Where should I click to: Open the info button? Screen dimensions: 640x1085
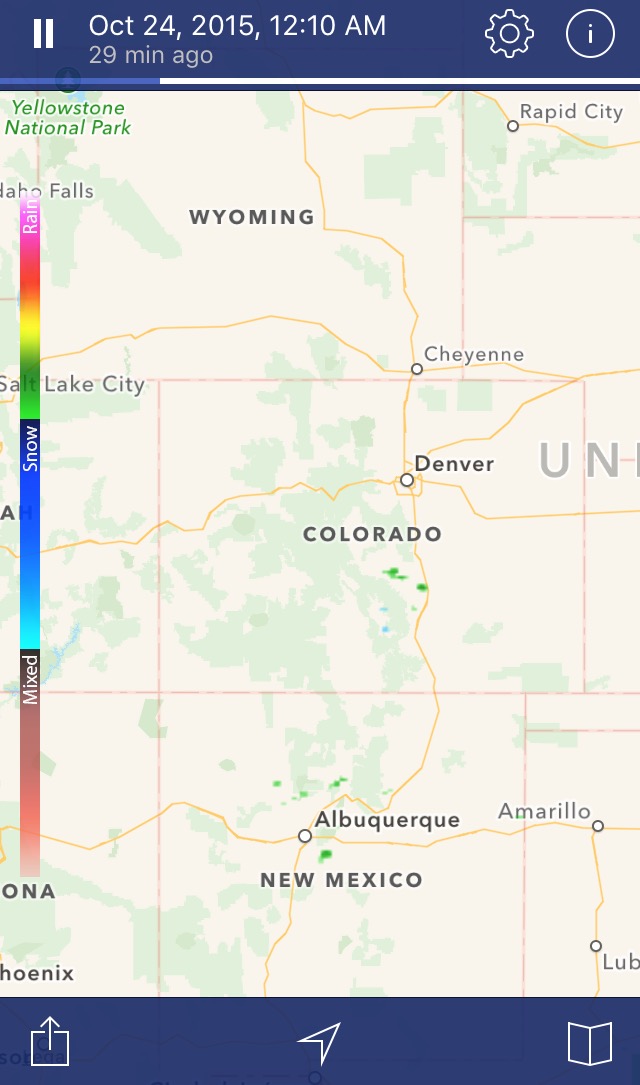click(590, 34)
